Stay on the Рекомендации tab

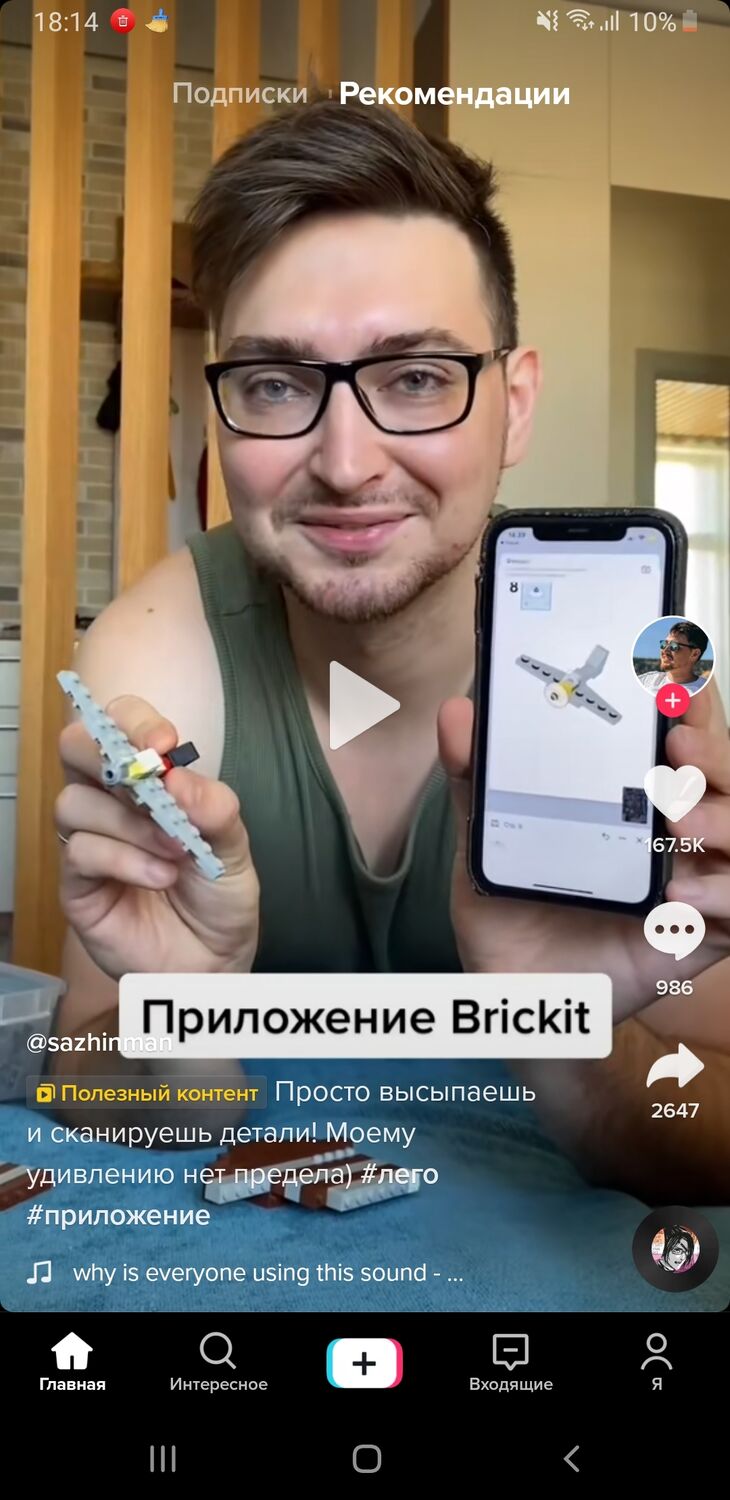(x=455, y=93)
